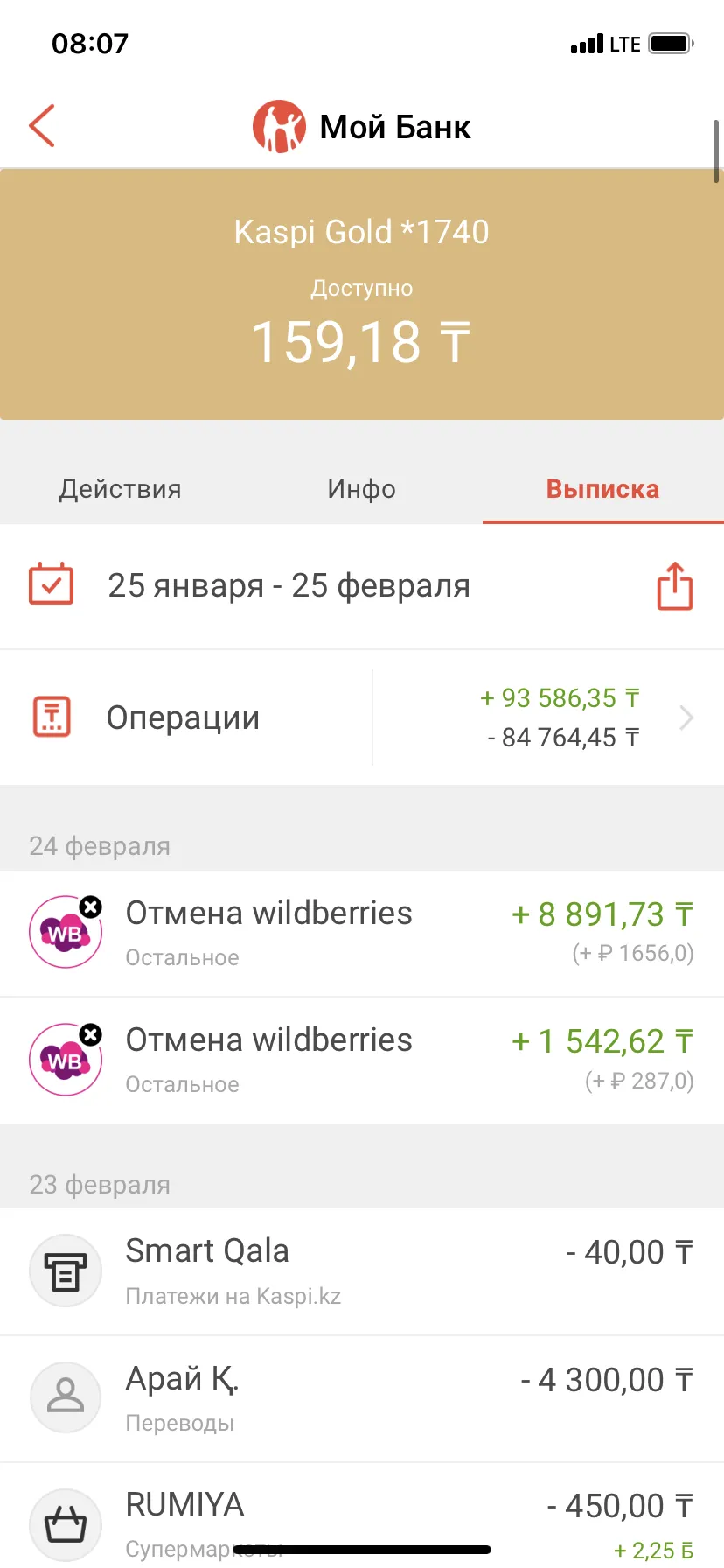View the transfer to Арай Қ.
The width and height of the screenshot is (724, 1568).
tap(362, 1399)
